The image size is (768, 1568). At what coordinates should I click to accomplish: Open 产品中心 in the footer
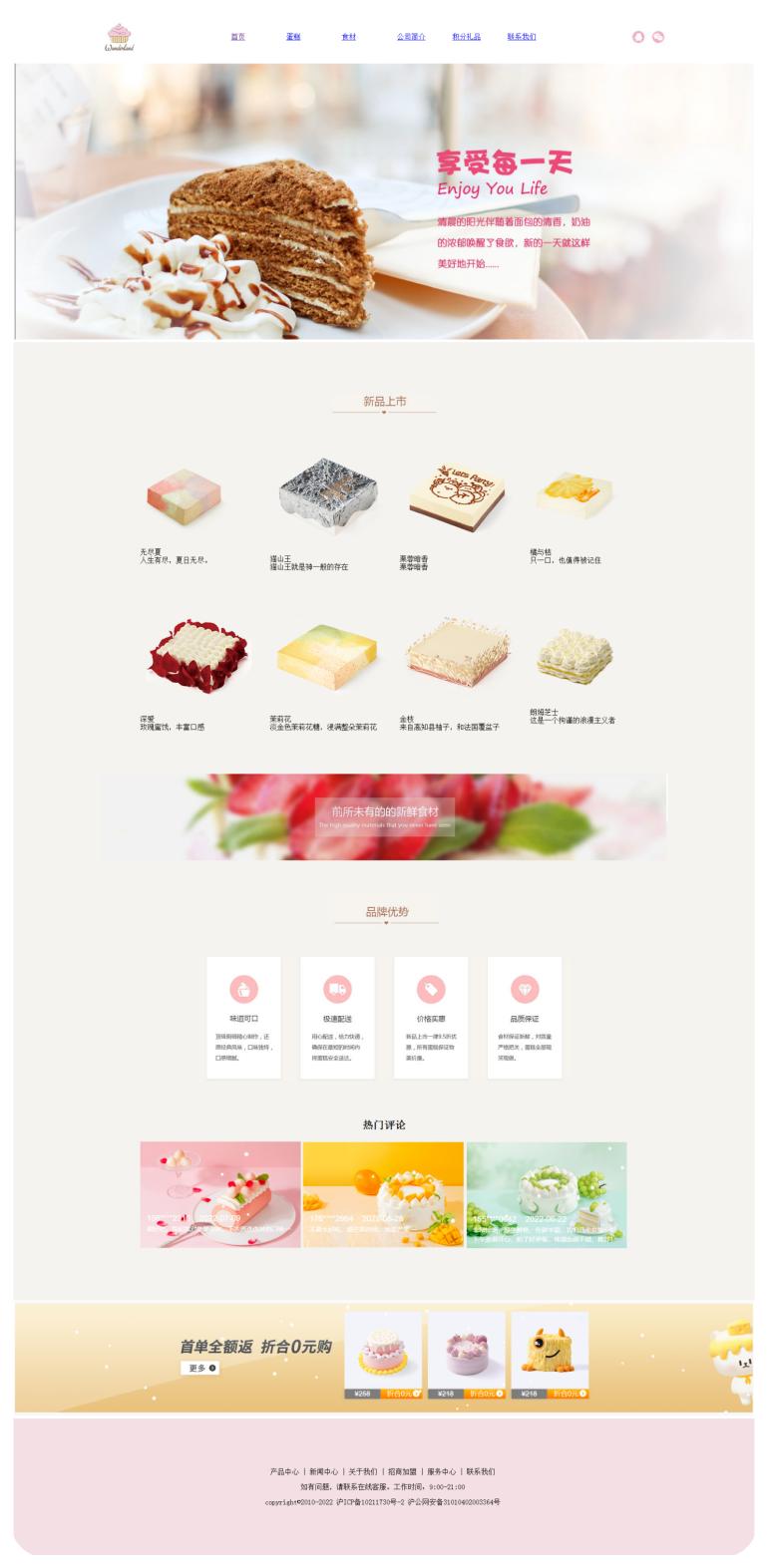click(x=284, y=1471)
